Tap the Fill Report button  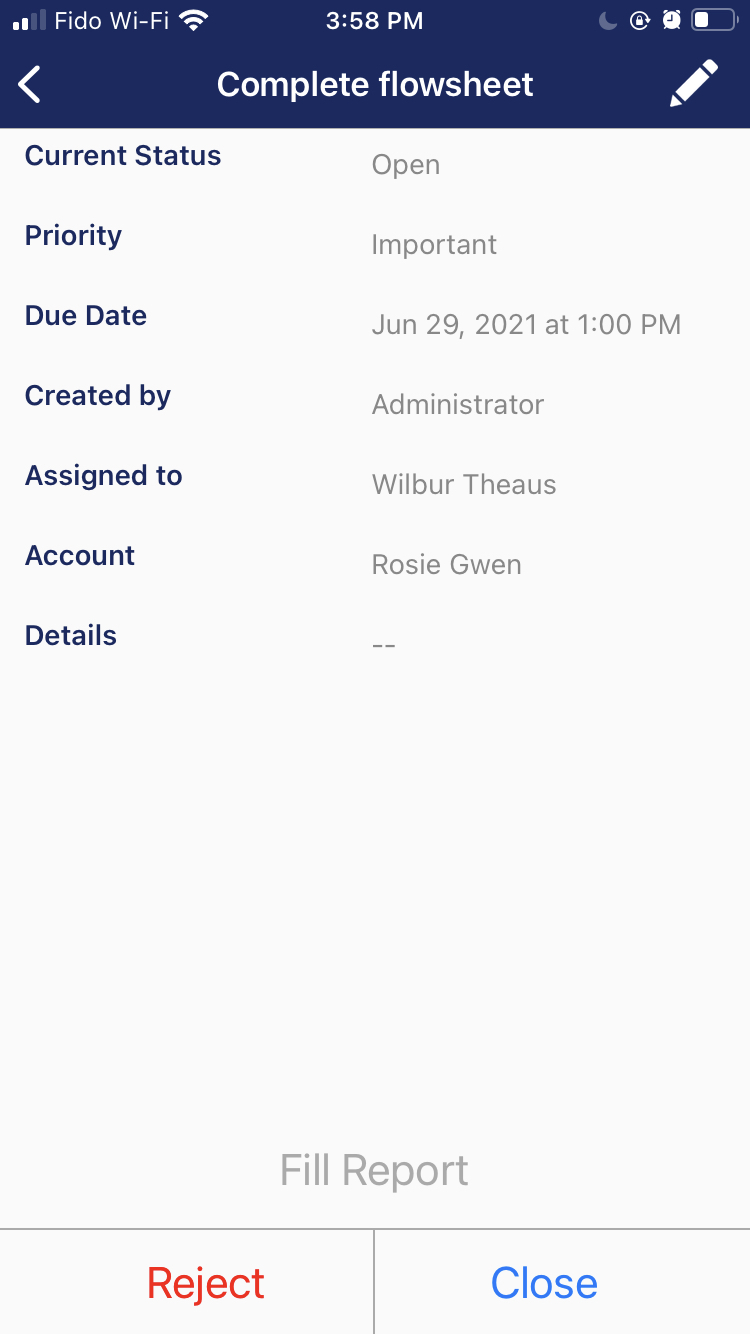[x=374, y=1170]
